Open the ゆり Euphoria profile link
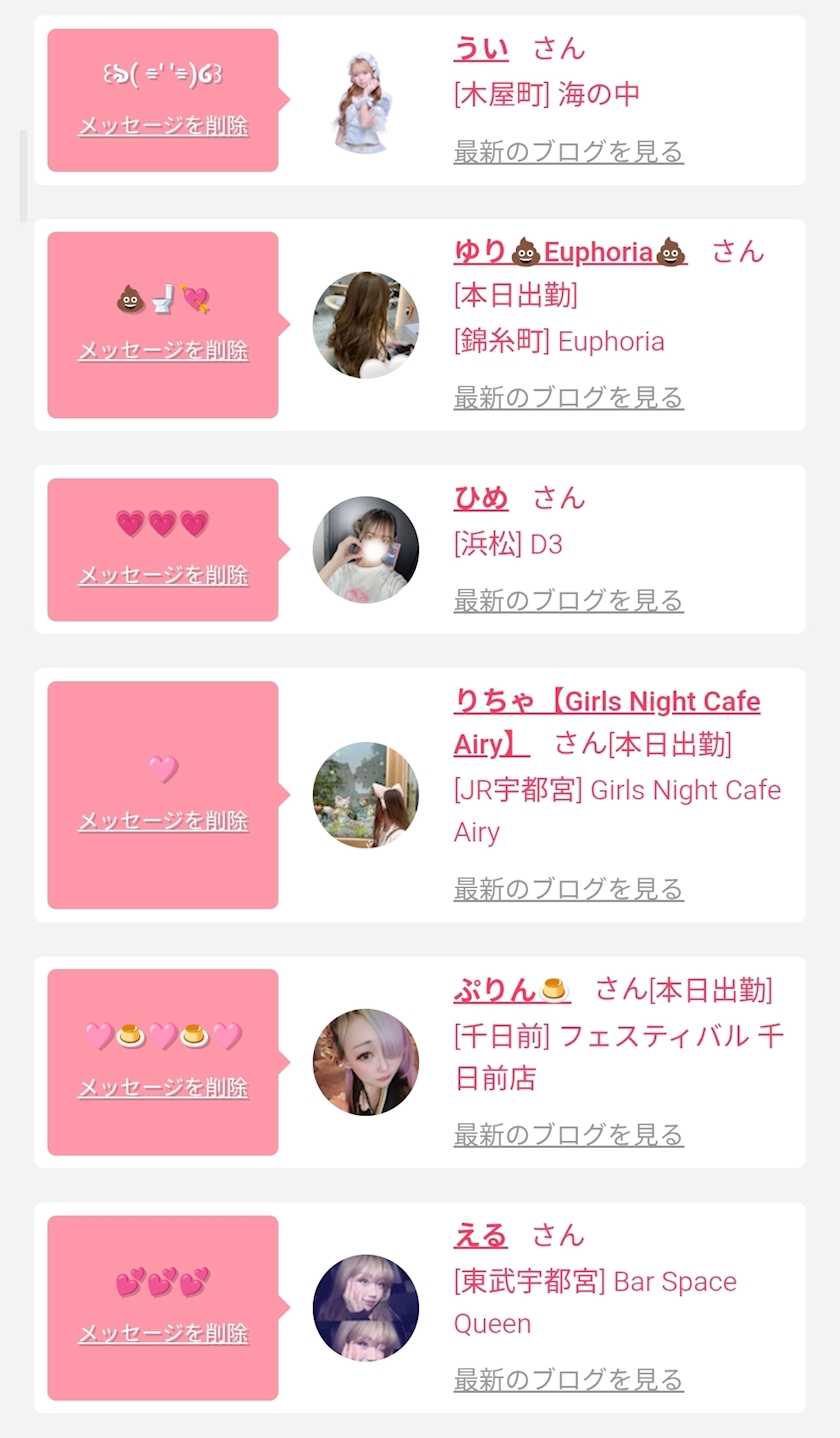 tap(570, 251)
